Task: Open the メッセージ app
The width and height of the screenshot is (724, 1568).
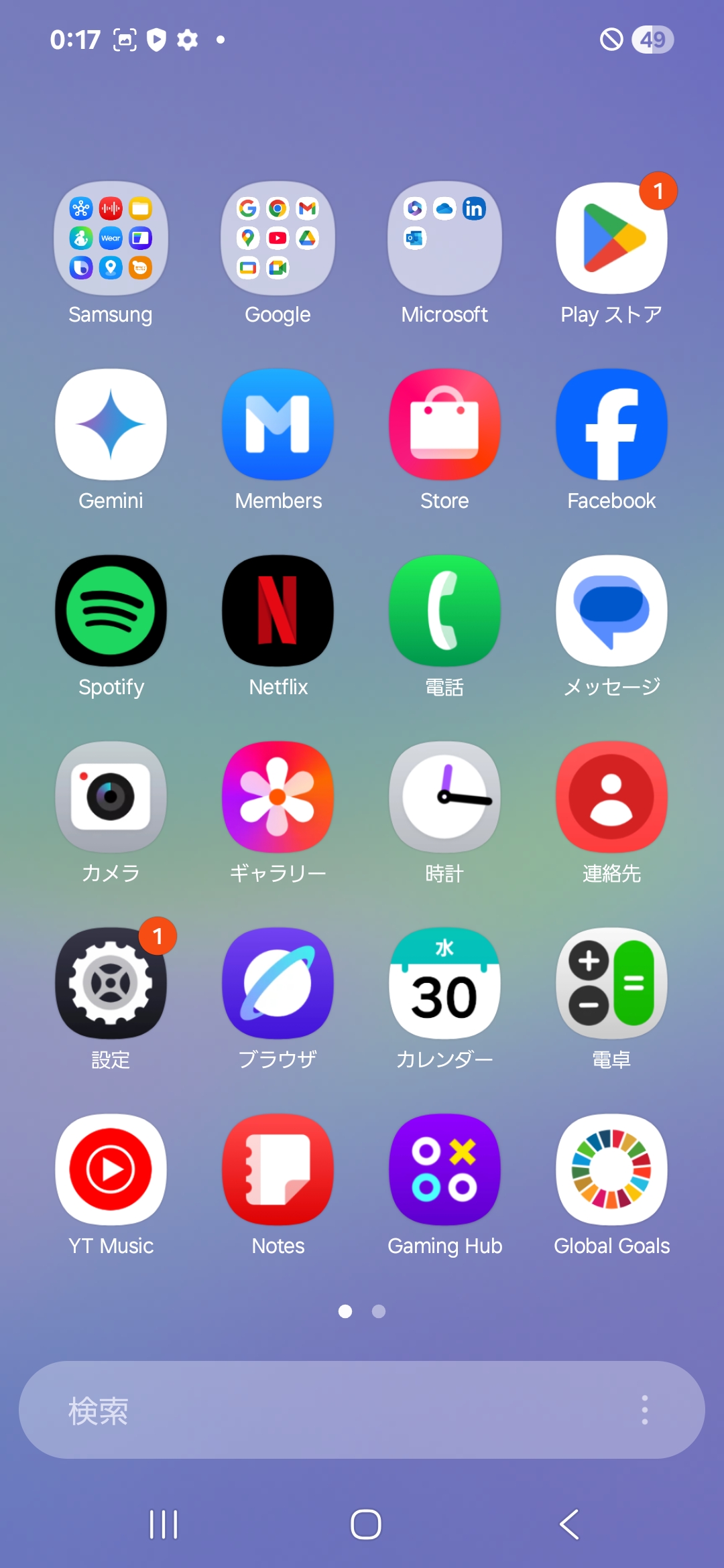Action: [611, 611]
